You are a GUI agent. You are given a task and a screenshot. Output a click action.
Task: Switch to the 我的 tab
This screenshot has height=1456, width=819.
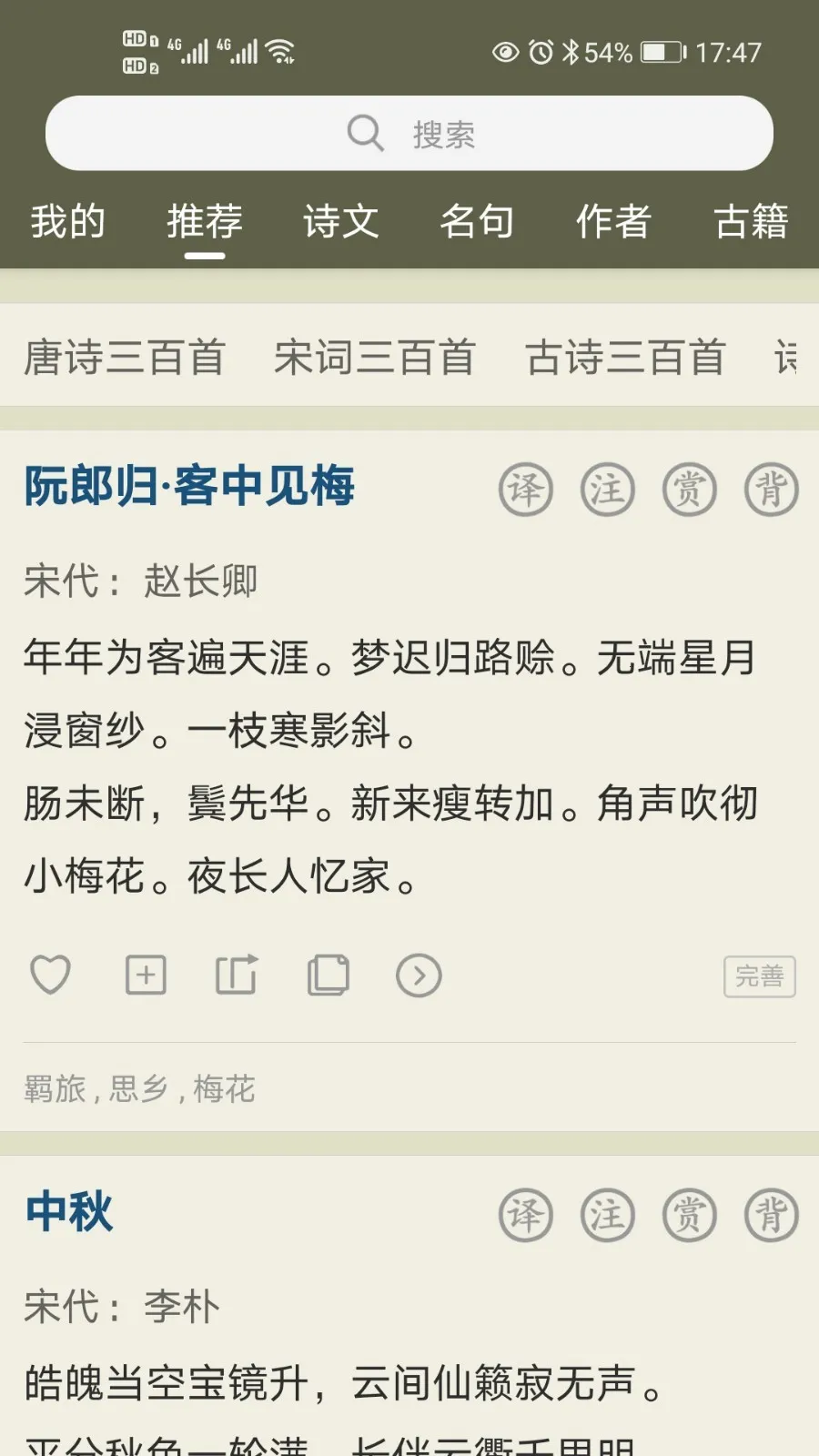click(67, 222)
